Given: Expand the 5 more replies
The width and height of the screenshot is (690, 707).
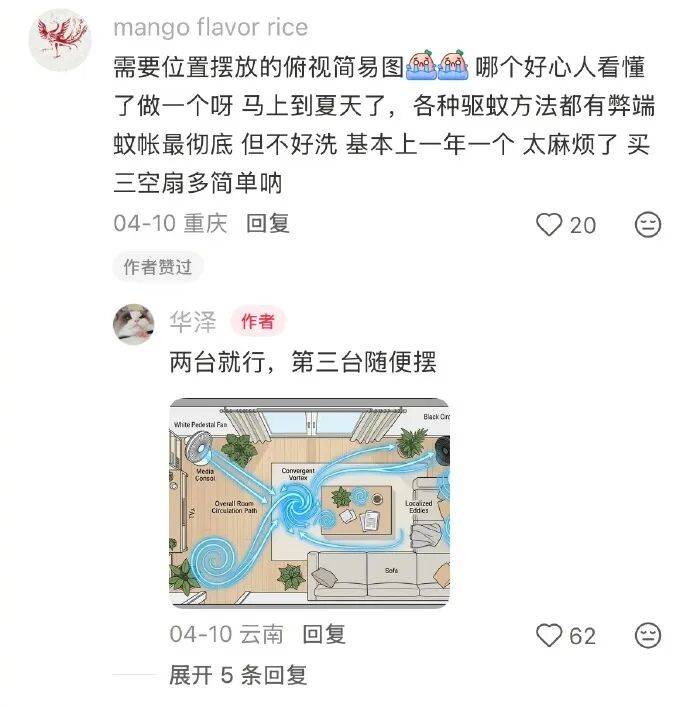Looking at the screenshot, I should coord(238,675).
